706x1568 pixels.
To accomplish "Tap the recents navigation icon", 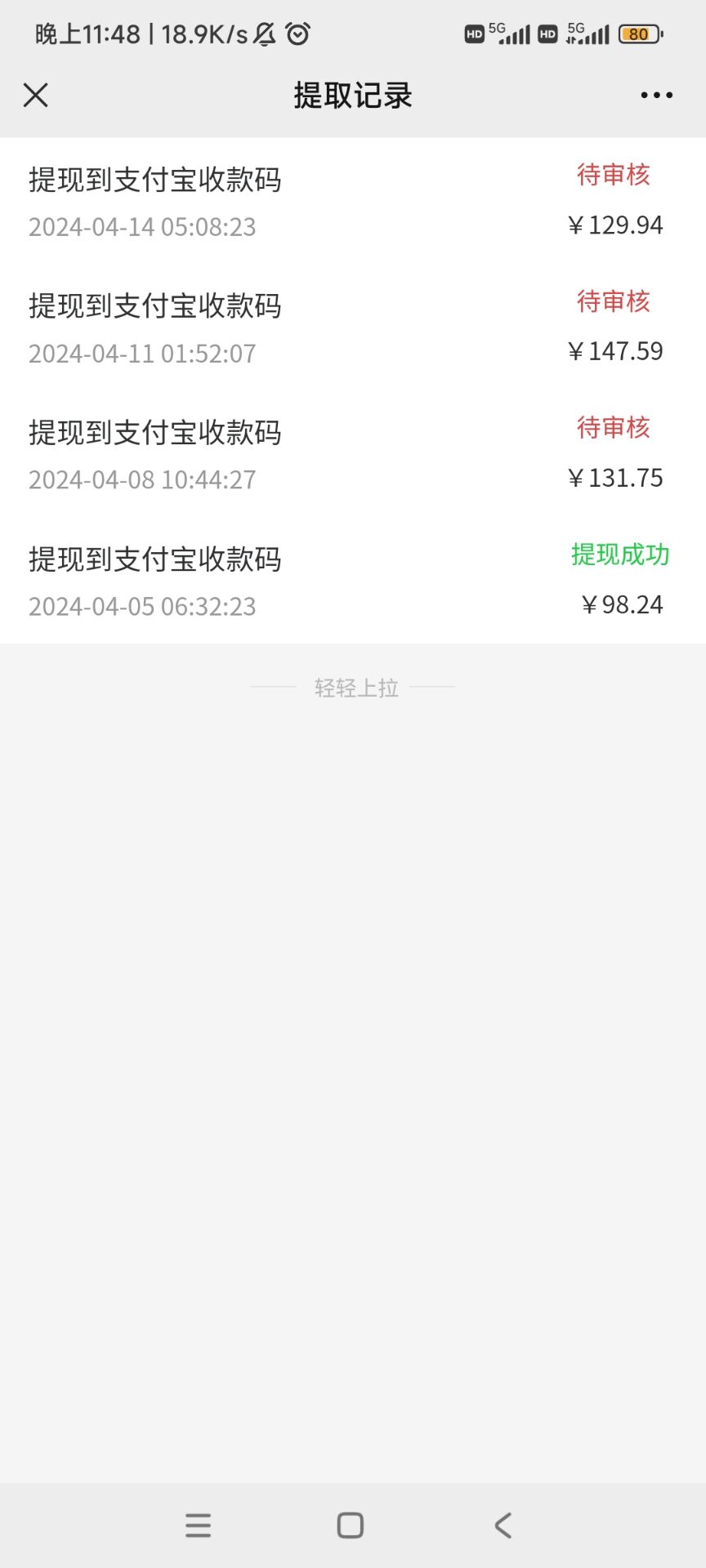I will point(198,1526).
